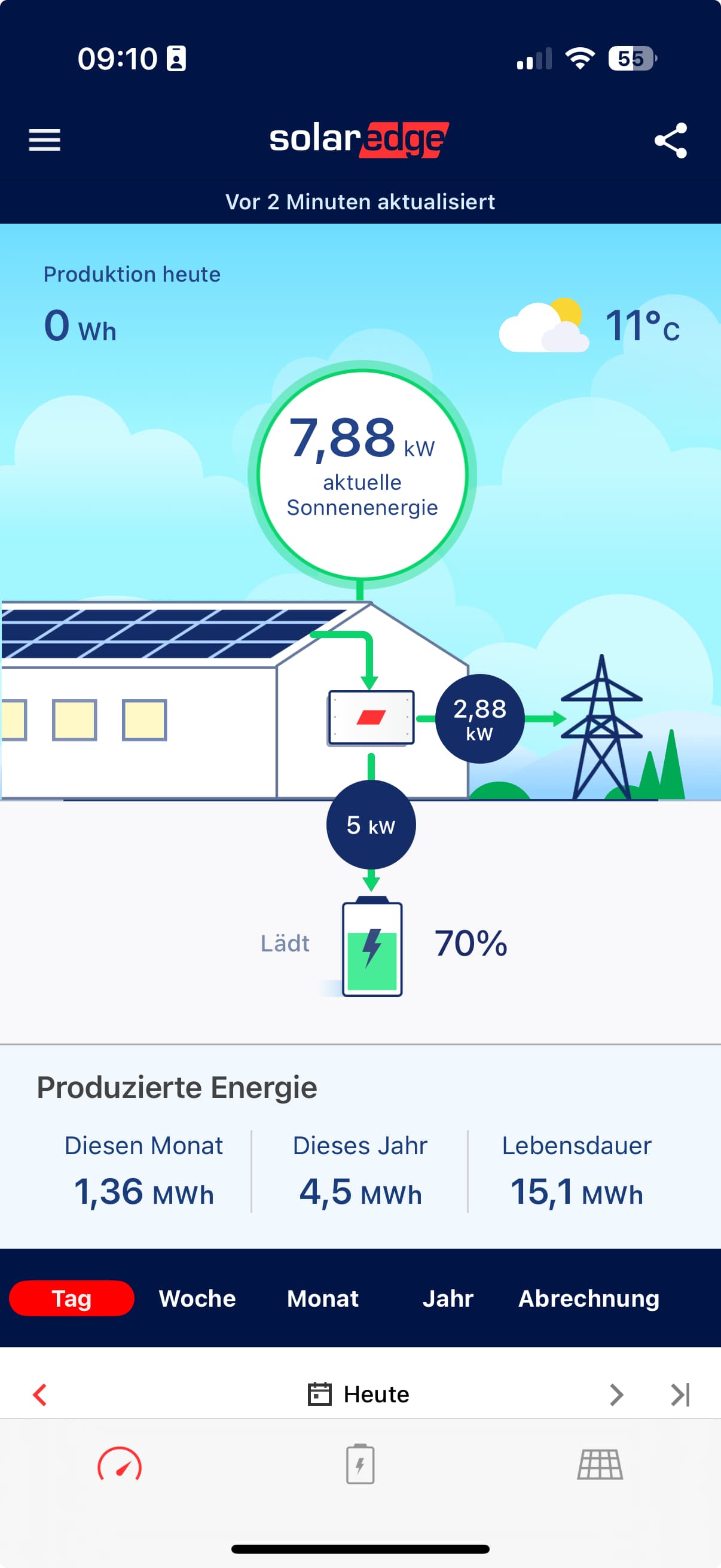Show the Jahr overview
This screenshot has height=1568, width=721.
(448, 1298)
